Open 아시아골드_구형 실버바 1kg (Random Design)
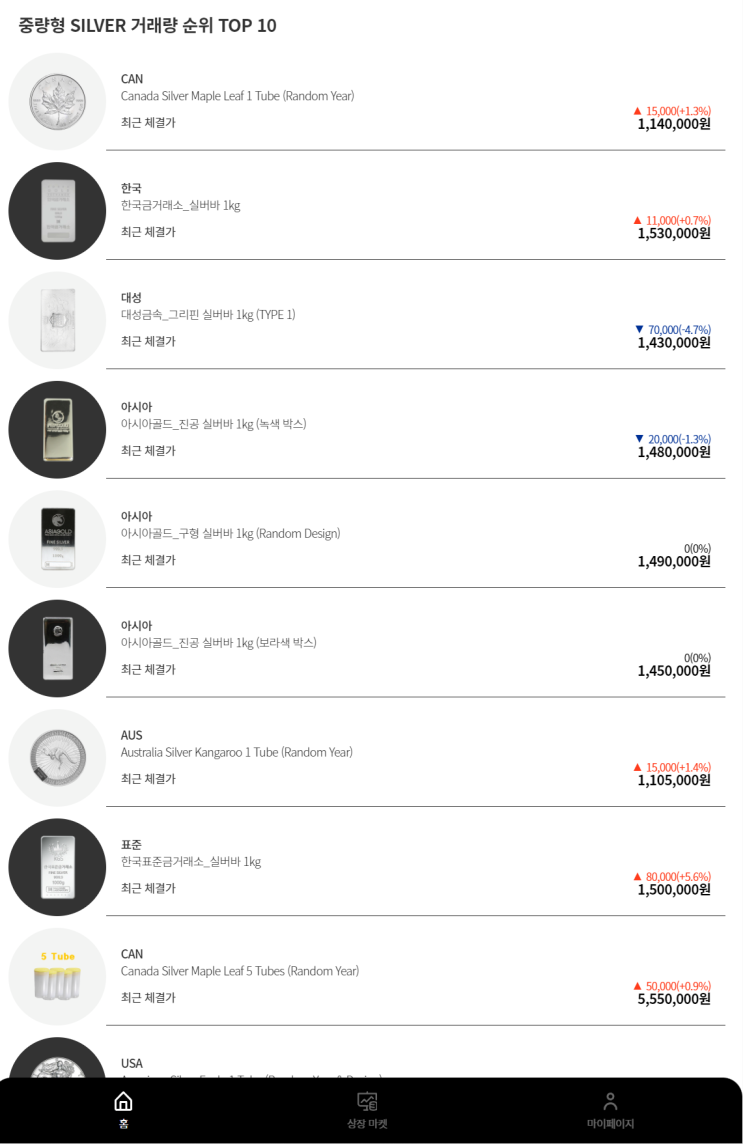Image resolution: width=743 pixels, height=1144 pixels. click(230, 533)
